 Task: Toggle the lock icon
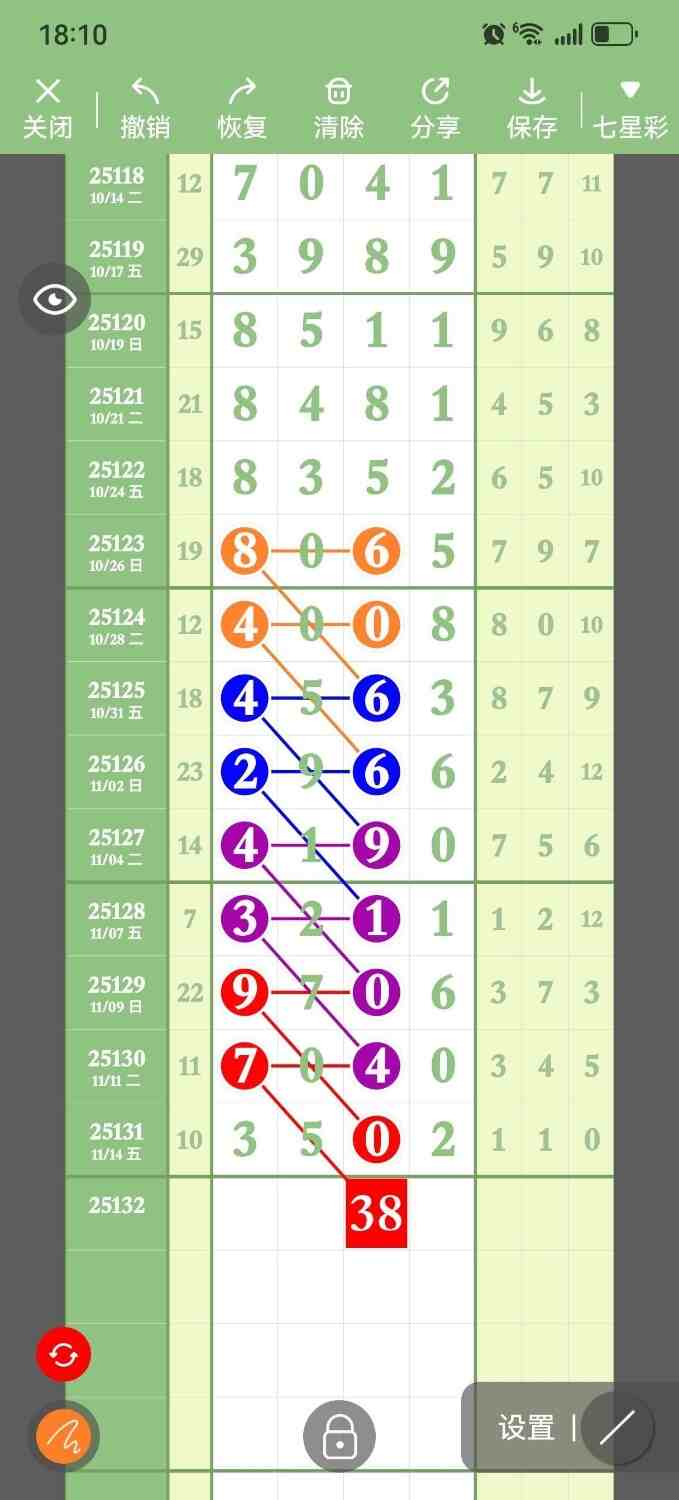coord(340,1437)
